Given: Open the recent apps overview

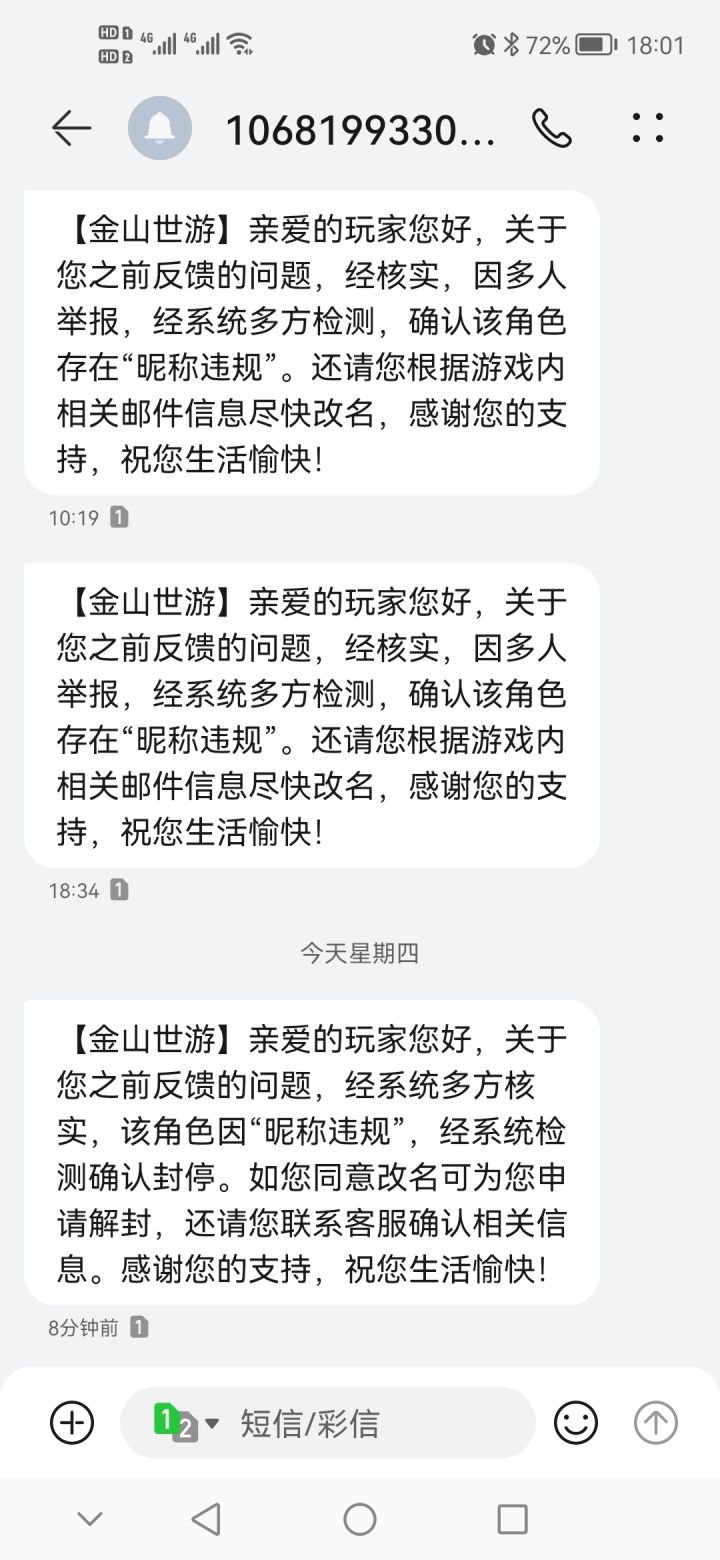Looking at the screenshot, I should [x=512, y=1520].
